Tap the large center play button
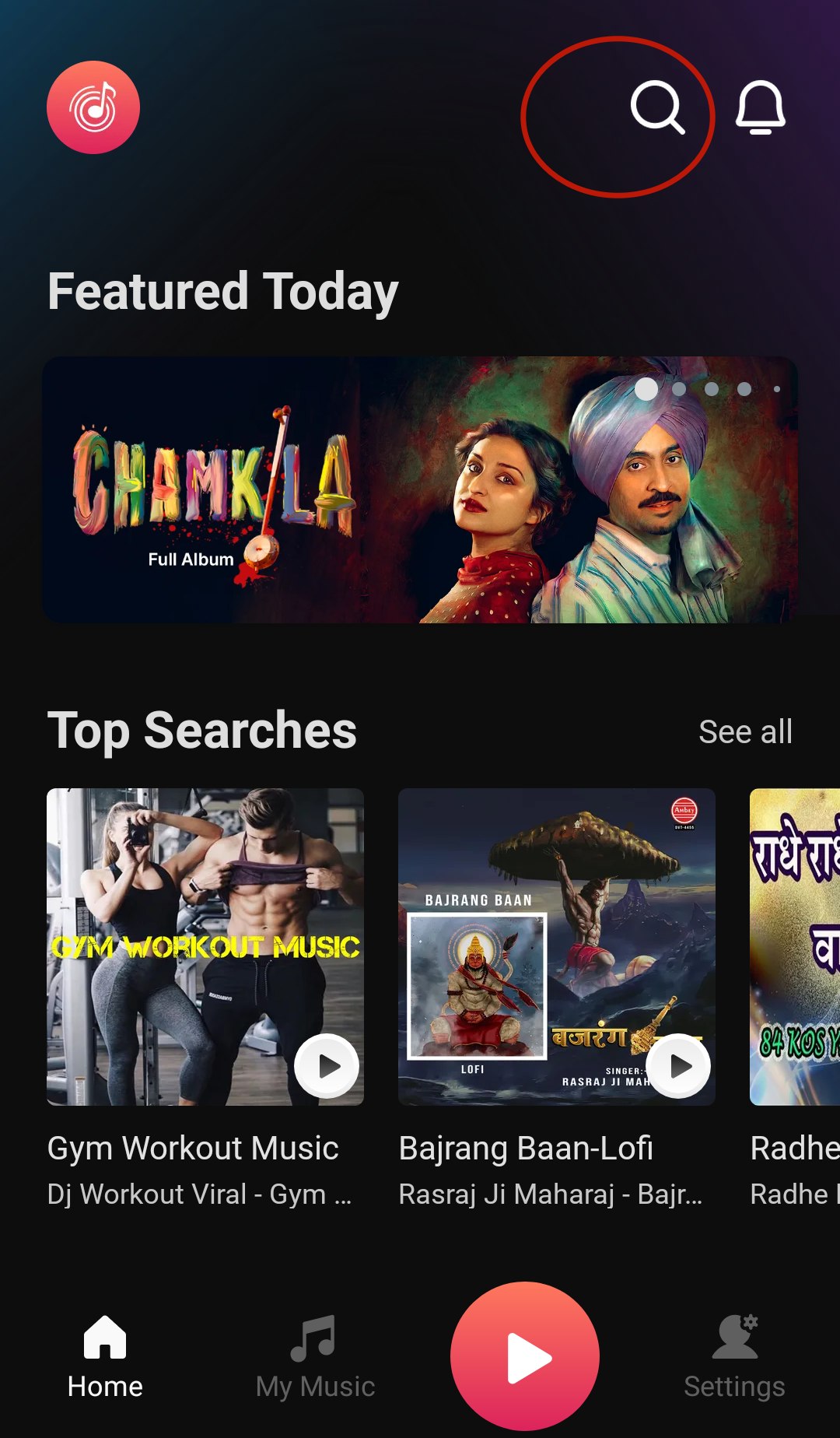This screenshot has width=840, height=1438. click(525, 1356)
